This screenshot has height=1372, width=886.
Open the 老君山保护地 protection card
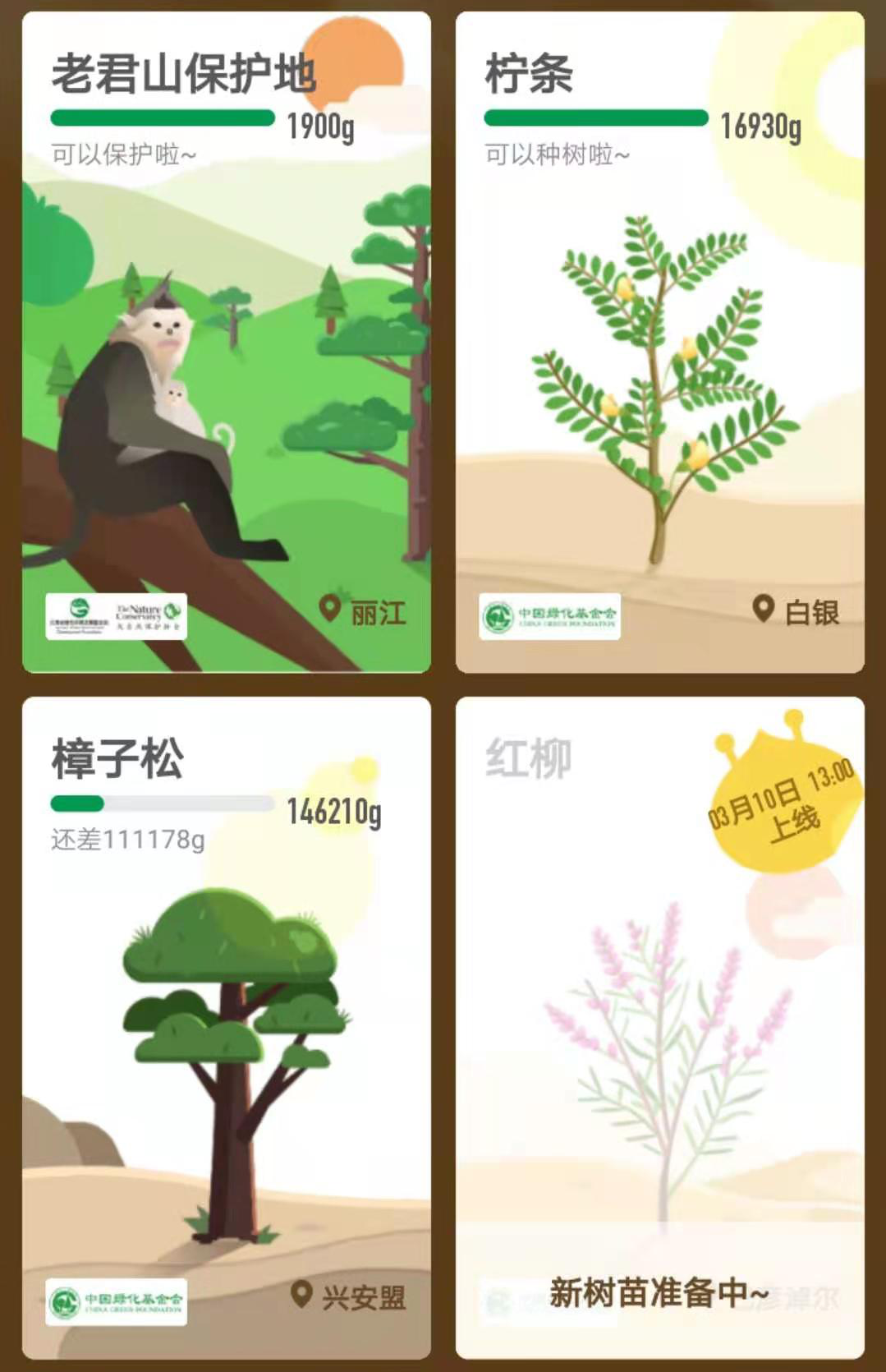pyautogui.click(x=226, y=342)
